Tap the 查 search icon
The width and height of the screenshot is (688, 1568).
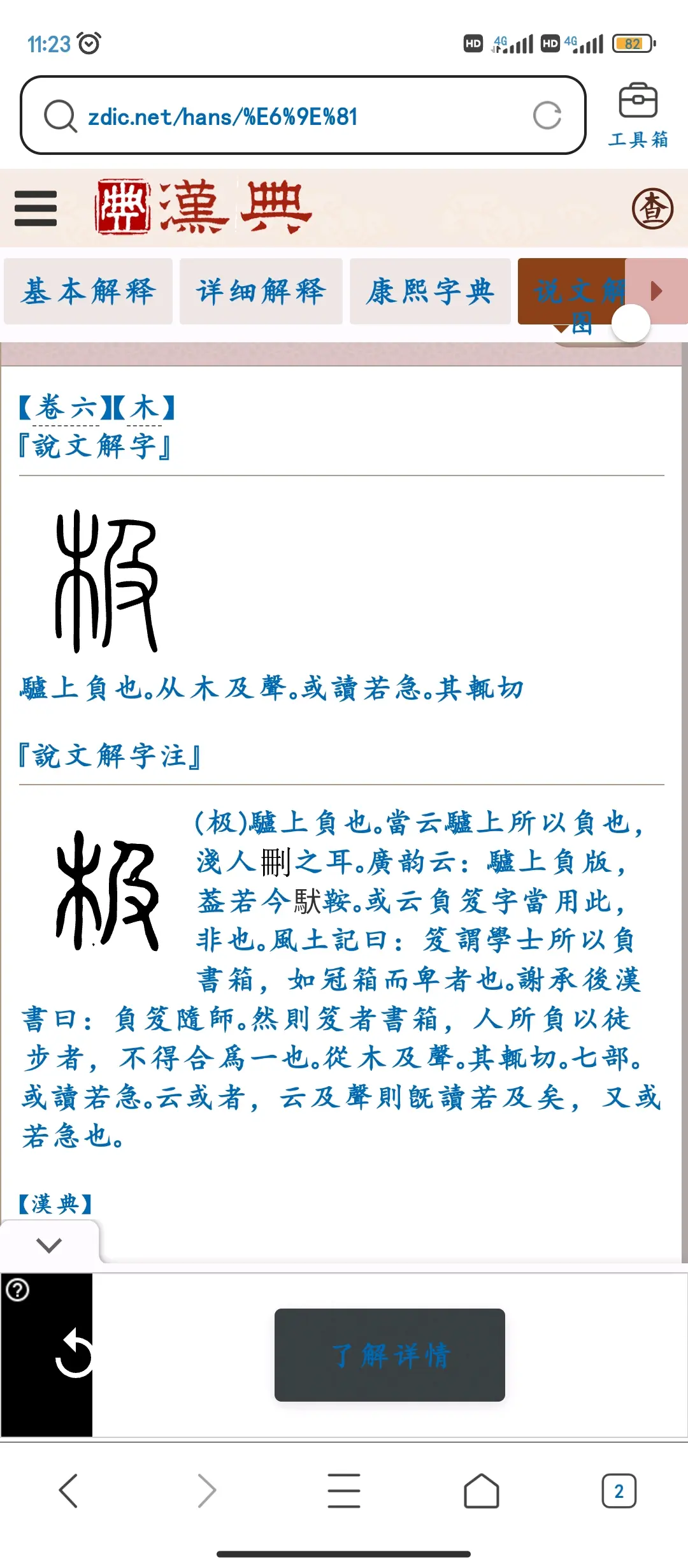(652, 208)
